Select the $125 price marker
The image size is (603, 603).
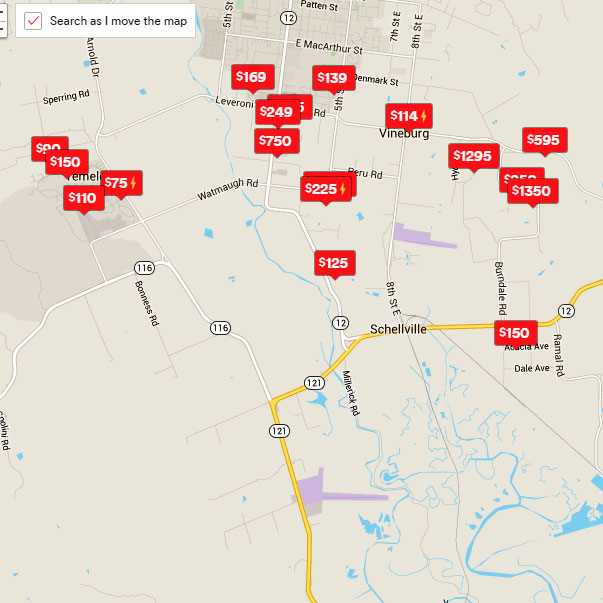pos(333,263)
